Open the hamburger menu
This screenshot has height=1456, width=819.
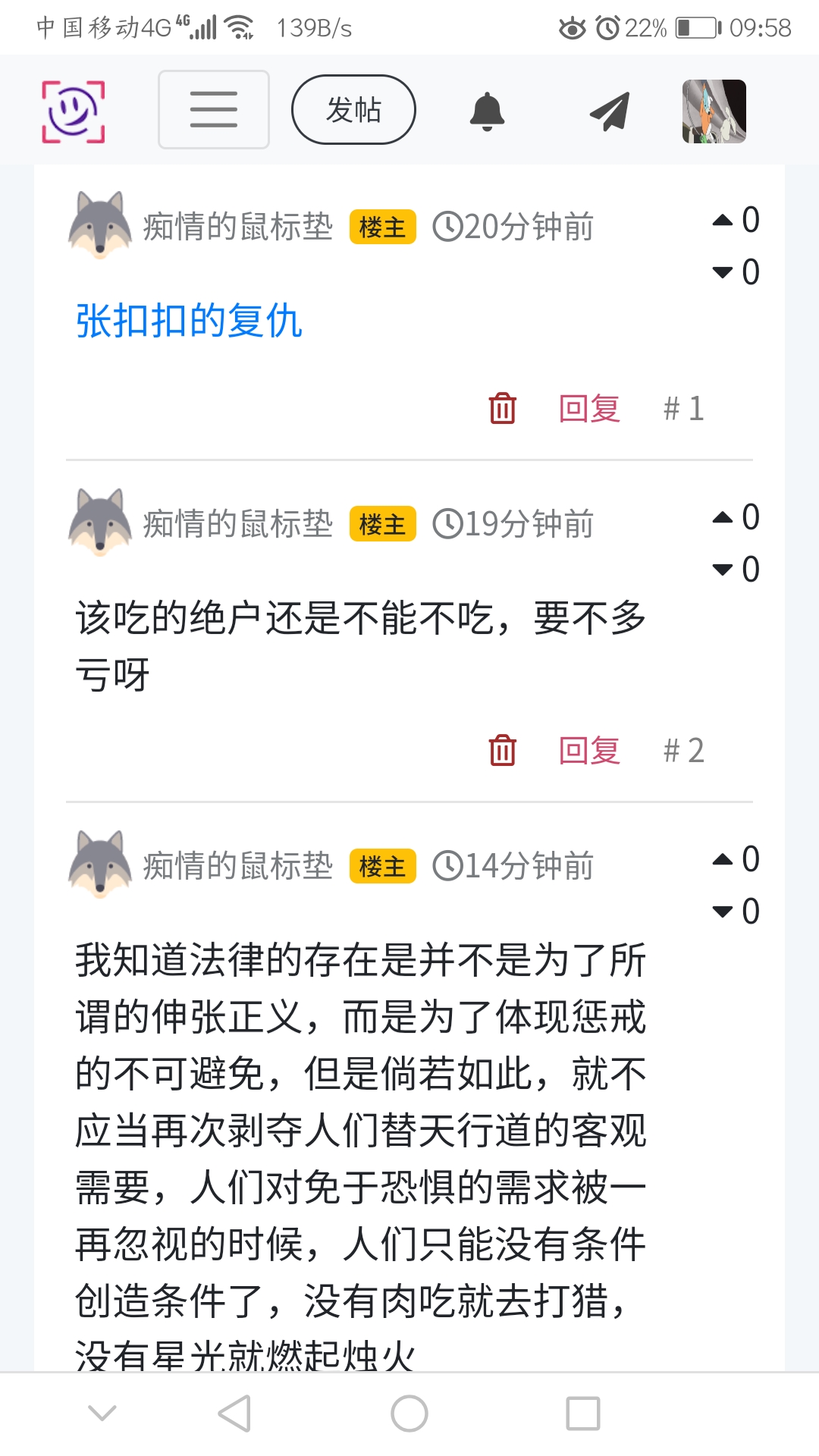pos(213,109)
